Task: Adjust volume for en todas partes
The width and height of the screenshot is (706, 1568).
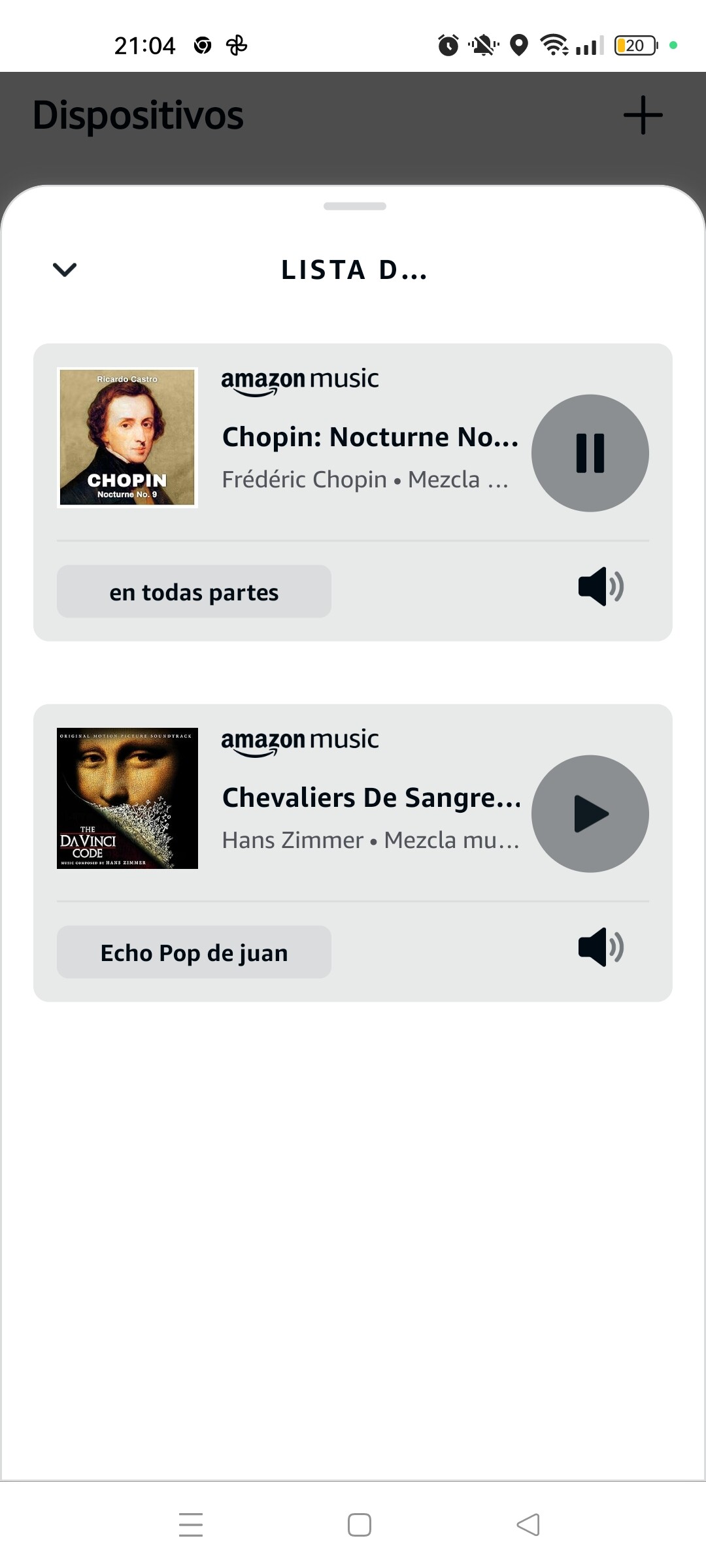Action: click(601, 587)
